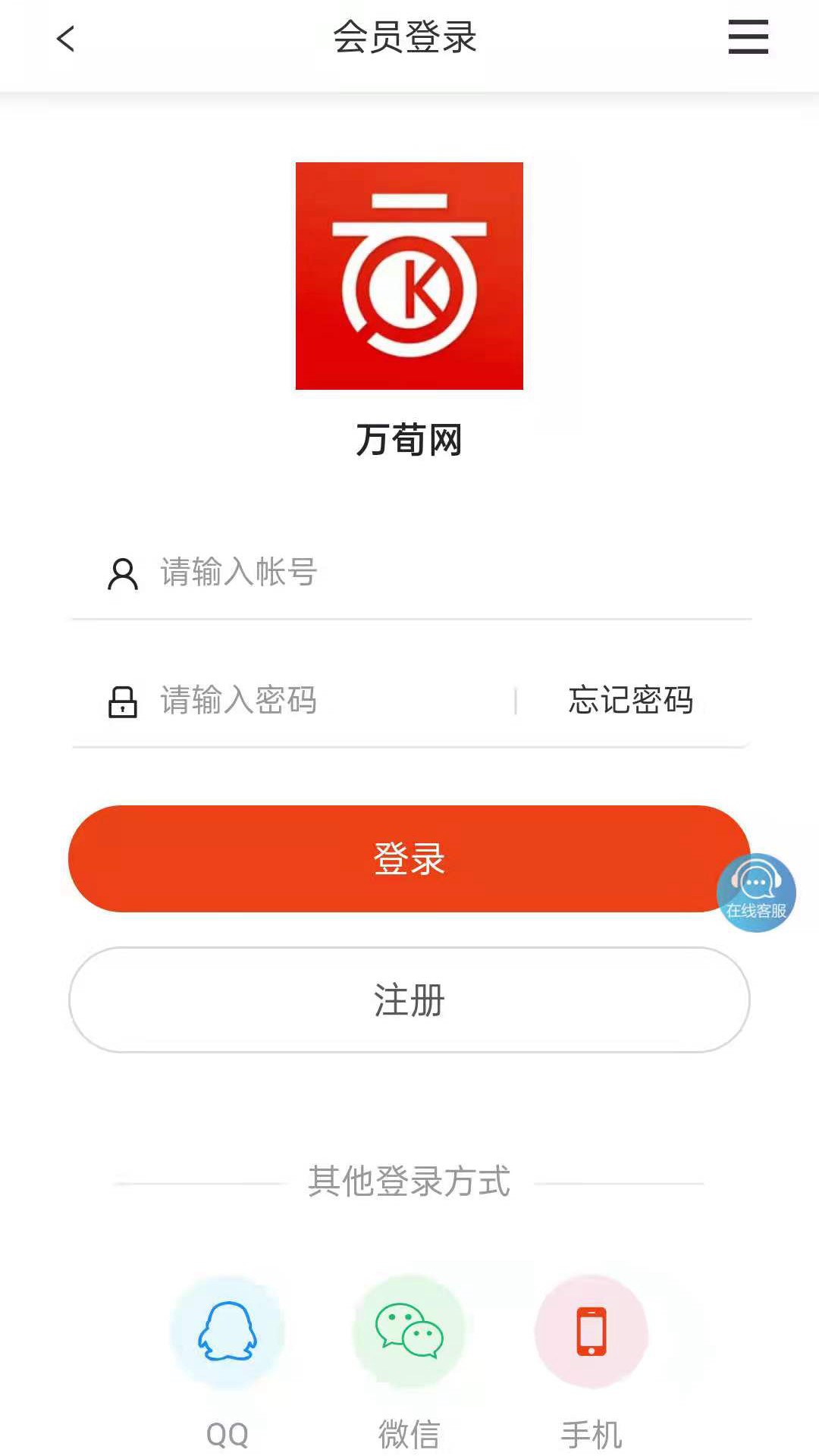819x1456 pixels.
Task: Select the 会员登录 title bar
Action: click(x=407, y=38)
